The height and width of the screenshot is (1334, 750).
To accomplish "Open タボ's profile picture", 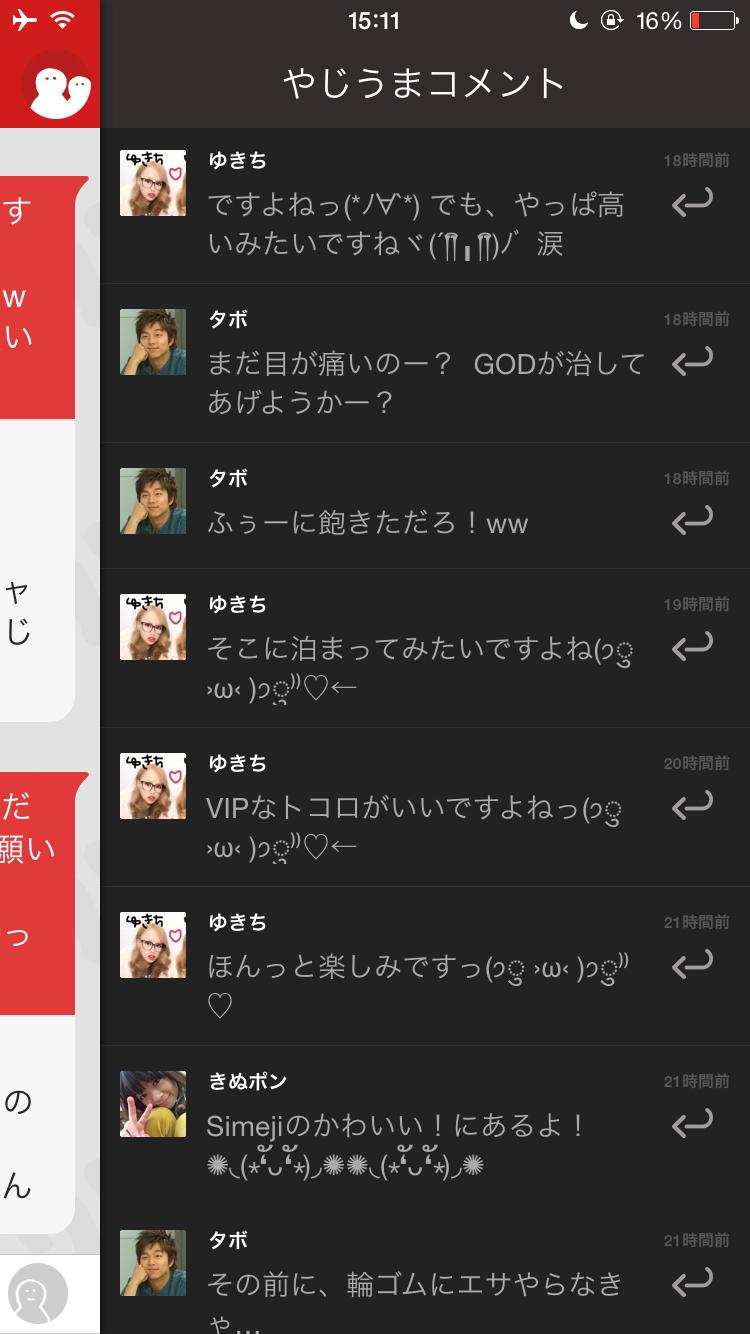I will pos(152,341).
